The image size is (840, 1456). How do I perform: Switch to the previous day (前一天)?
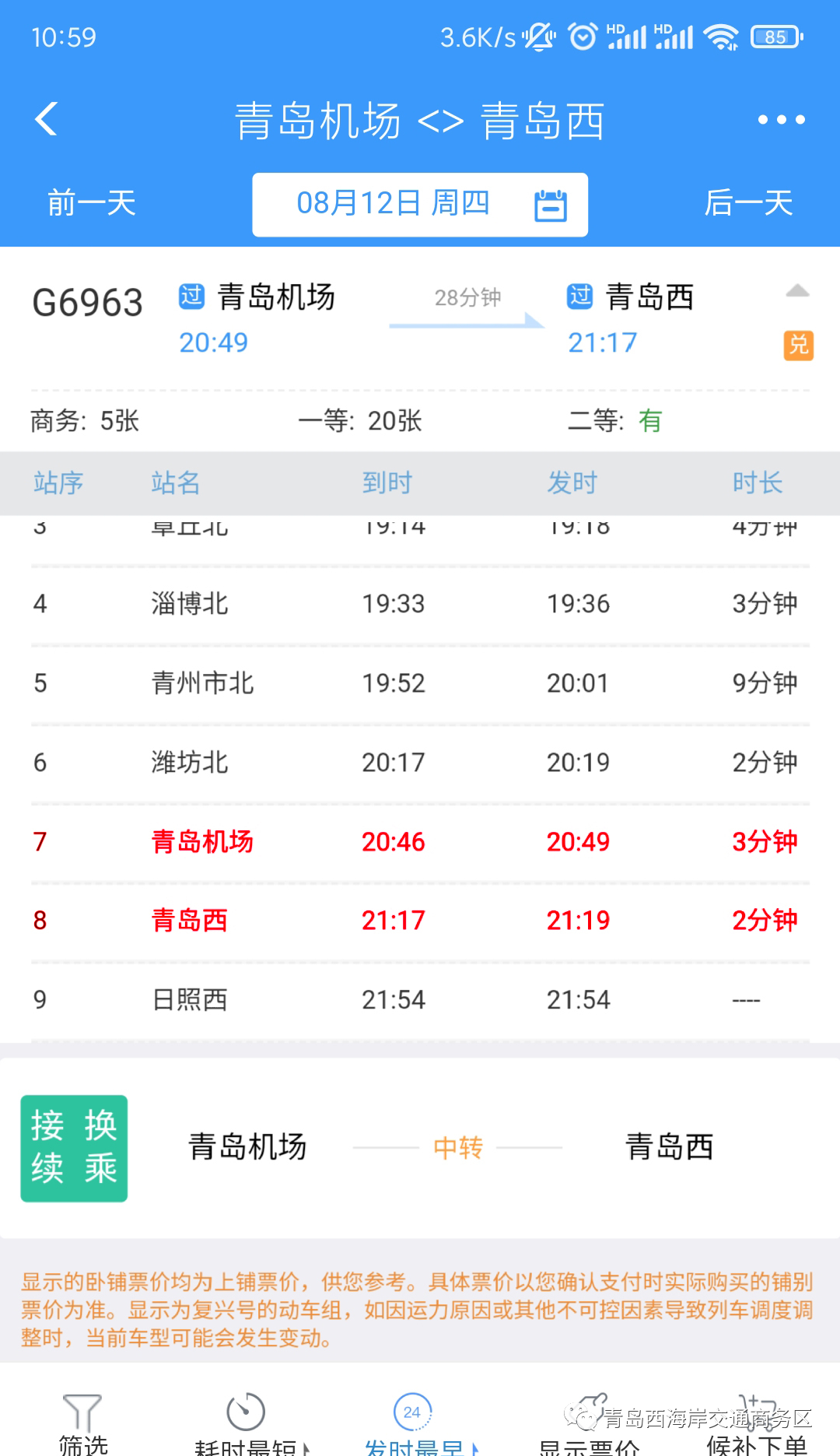pos(92,203)
